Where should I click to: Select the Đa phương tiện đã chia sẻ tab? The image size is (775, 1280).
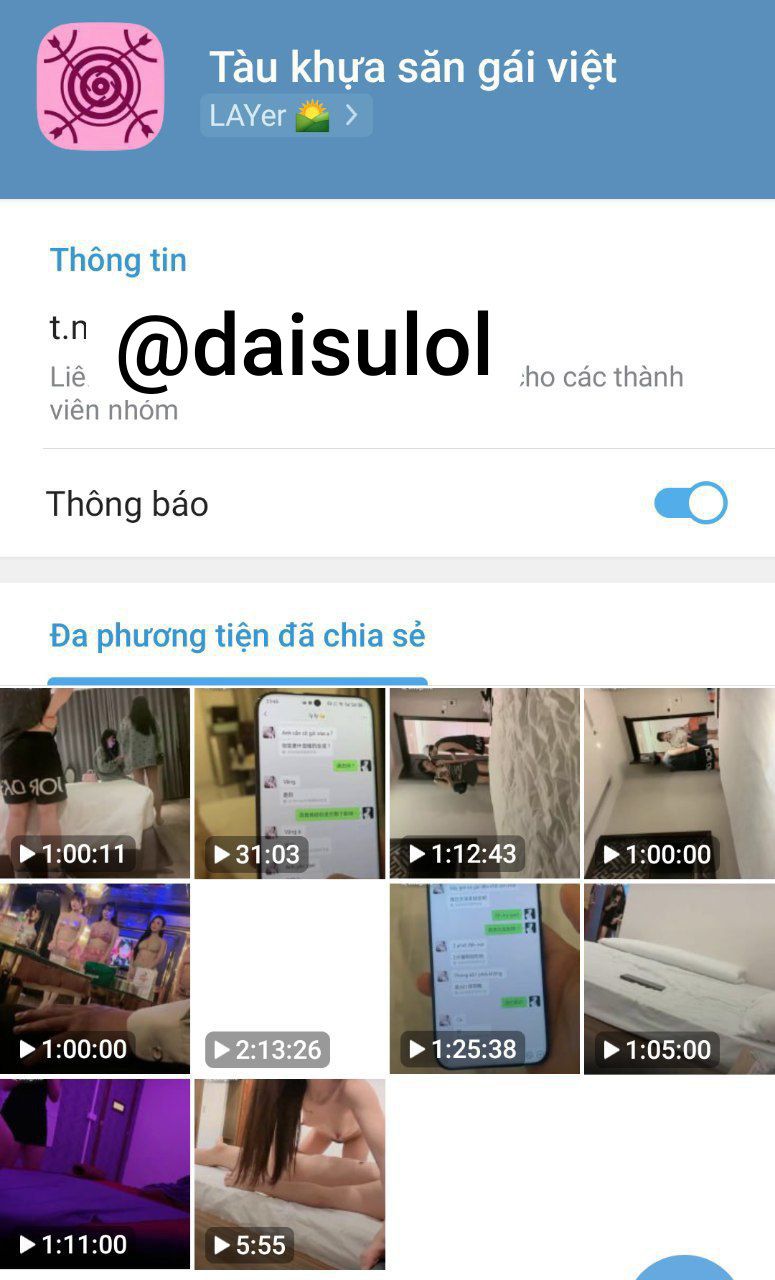click(237, 636)
